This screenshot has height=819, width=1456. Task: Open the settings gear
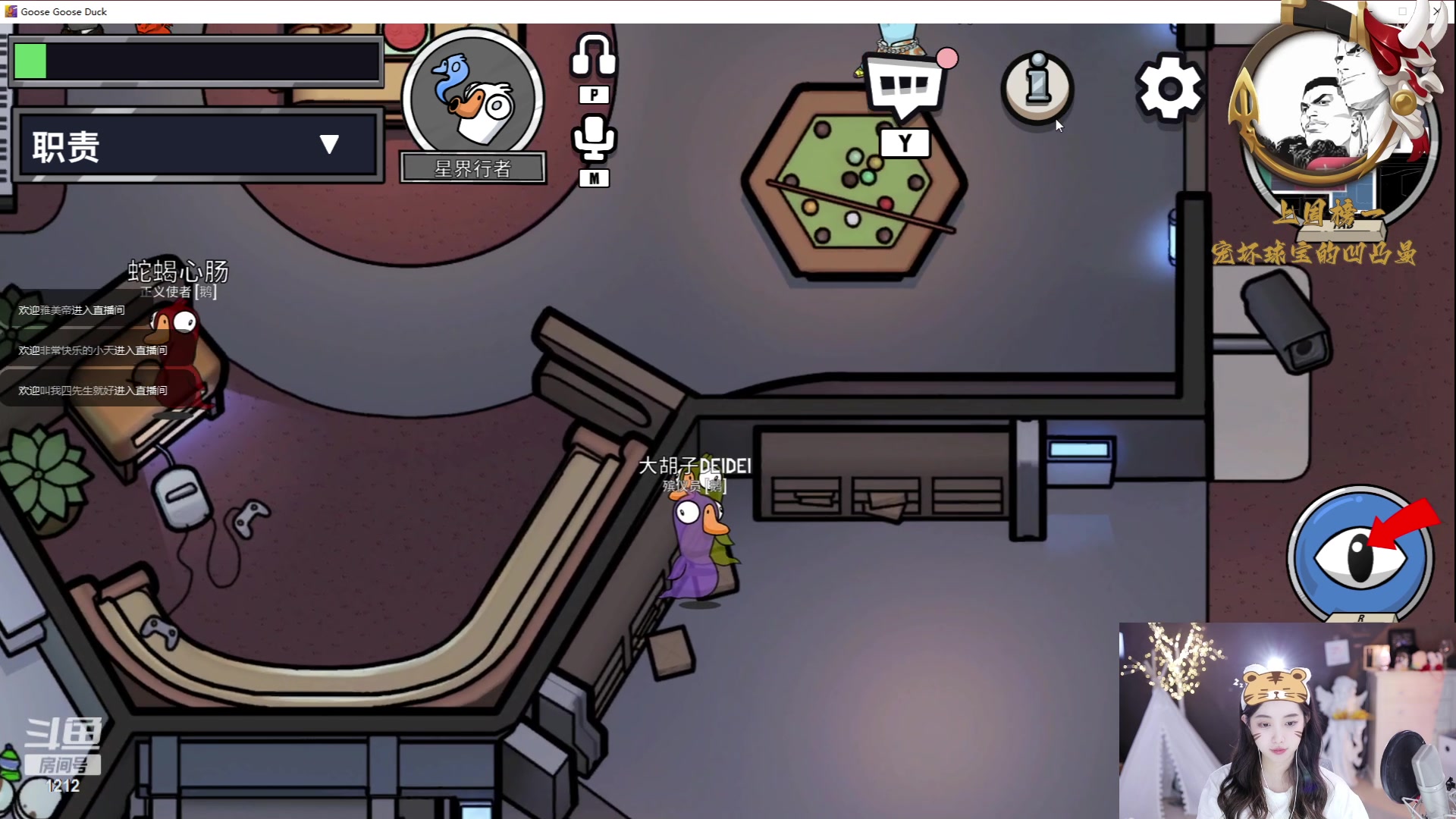(x=1169, y=89)
